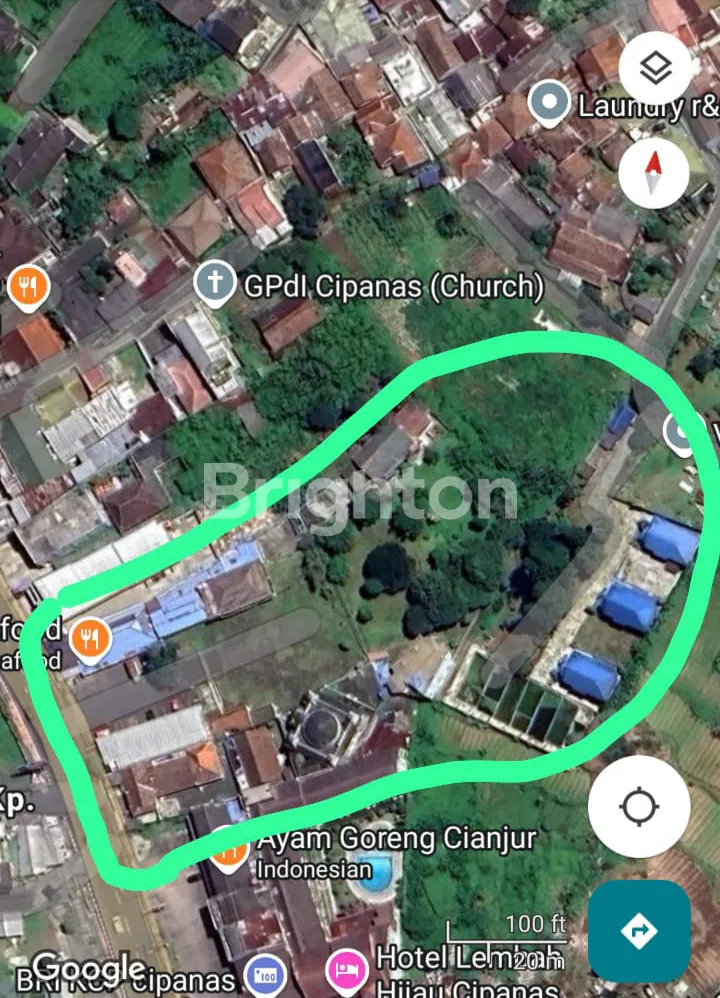720x998 pixels.
Task: Tap the compass to reset north
Action: (x=653, y=173)
